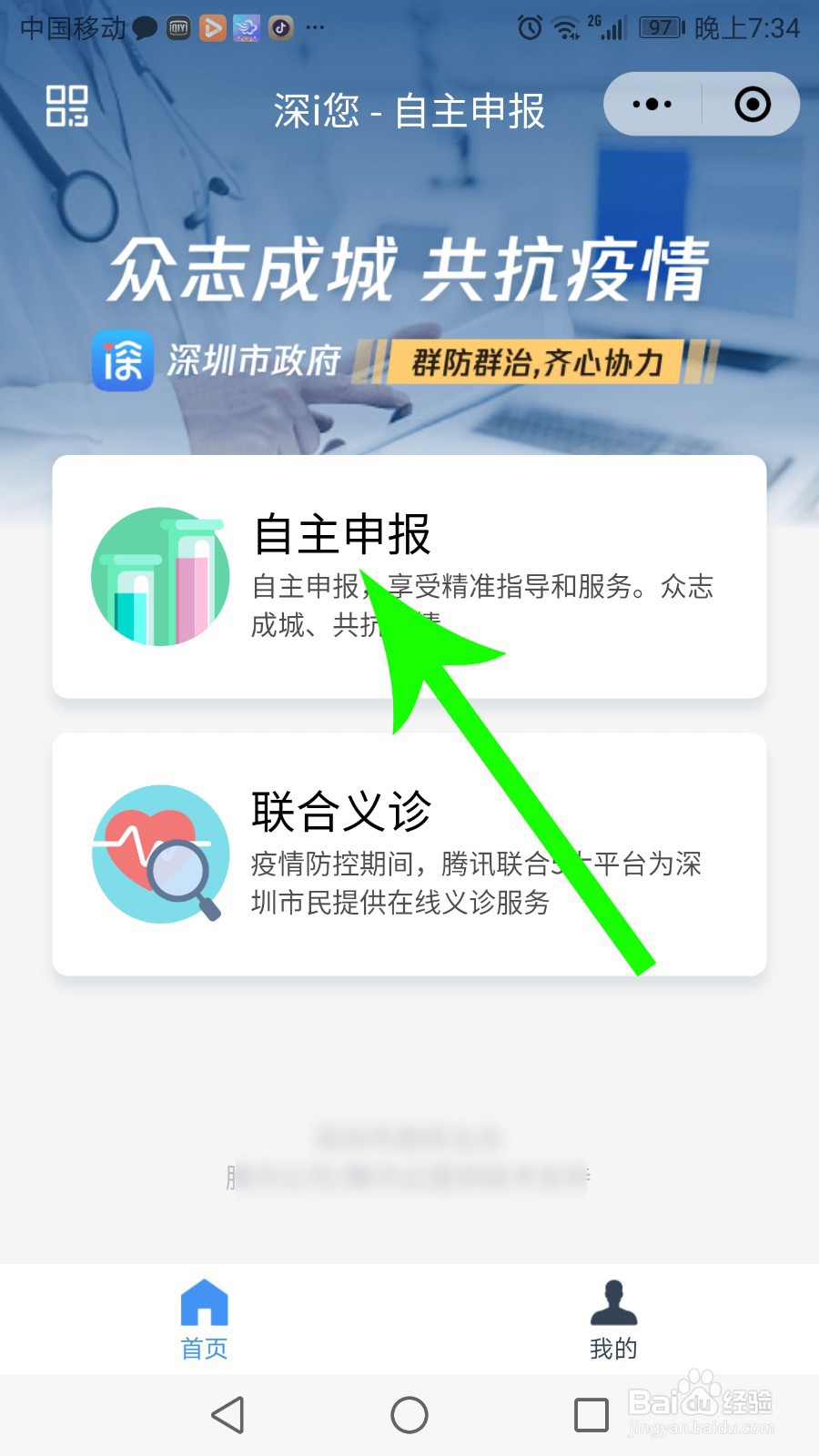Viewport: 819px width, 1456px height.
Task: Open the 深圳市政府 blue app logo
Action: click(x=123, y=361)
